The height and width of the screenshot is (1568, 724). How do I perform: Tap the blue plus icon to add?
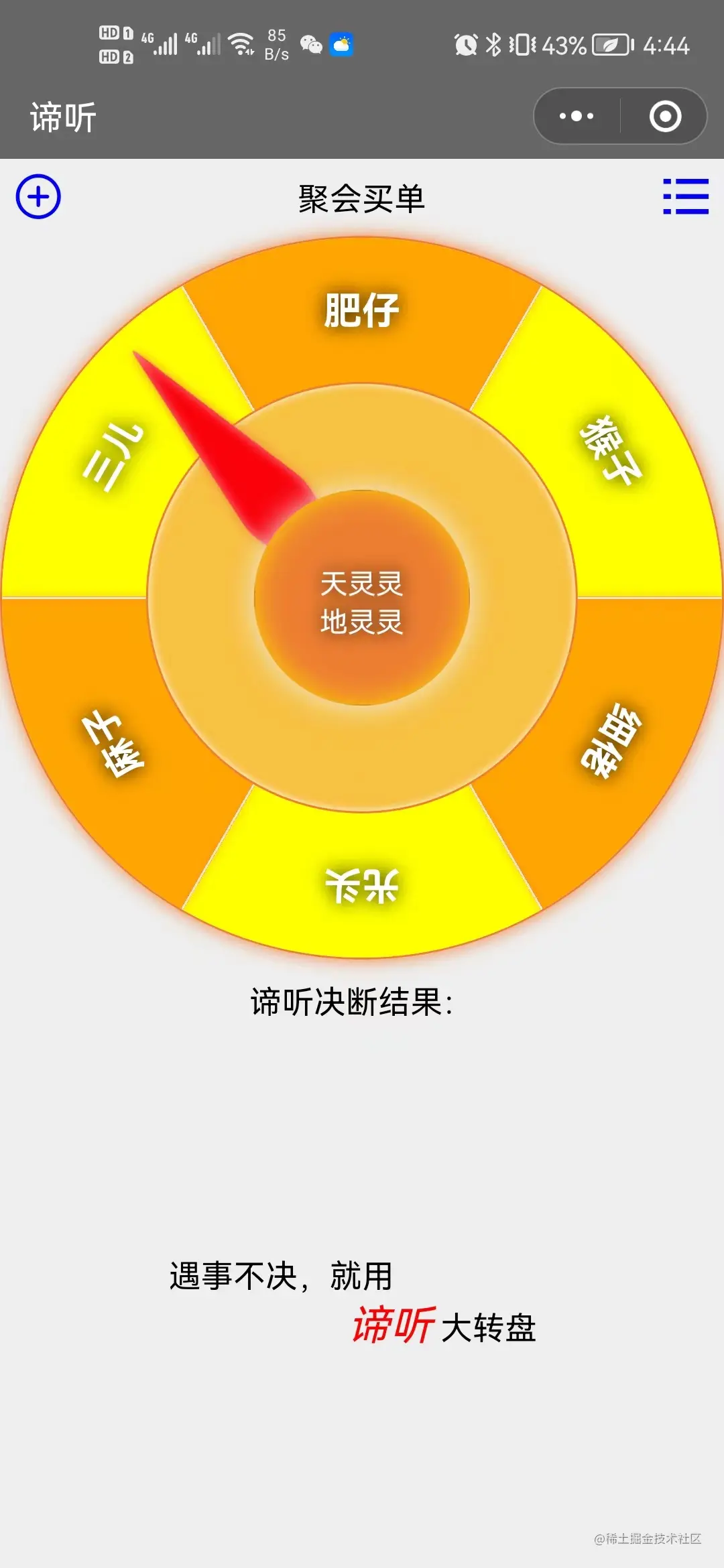(38, 197)
